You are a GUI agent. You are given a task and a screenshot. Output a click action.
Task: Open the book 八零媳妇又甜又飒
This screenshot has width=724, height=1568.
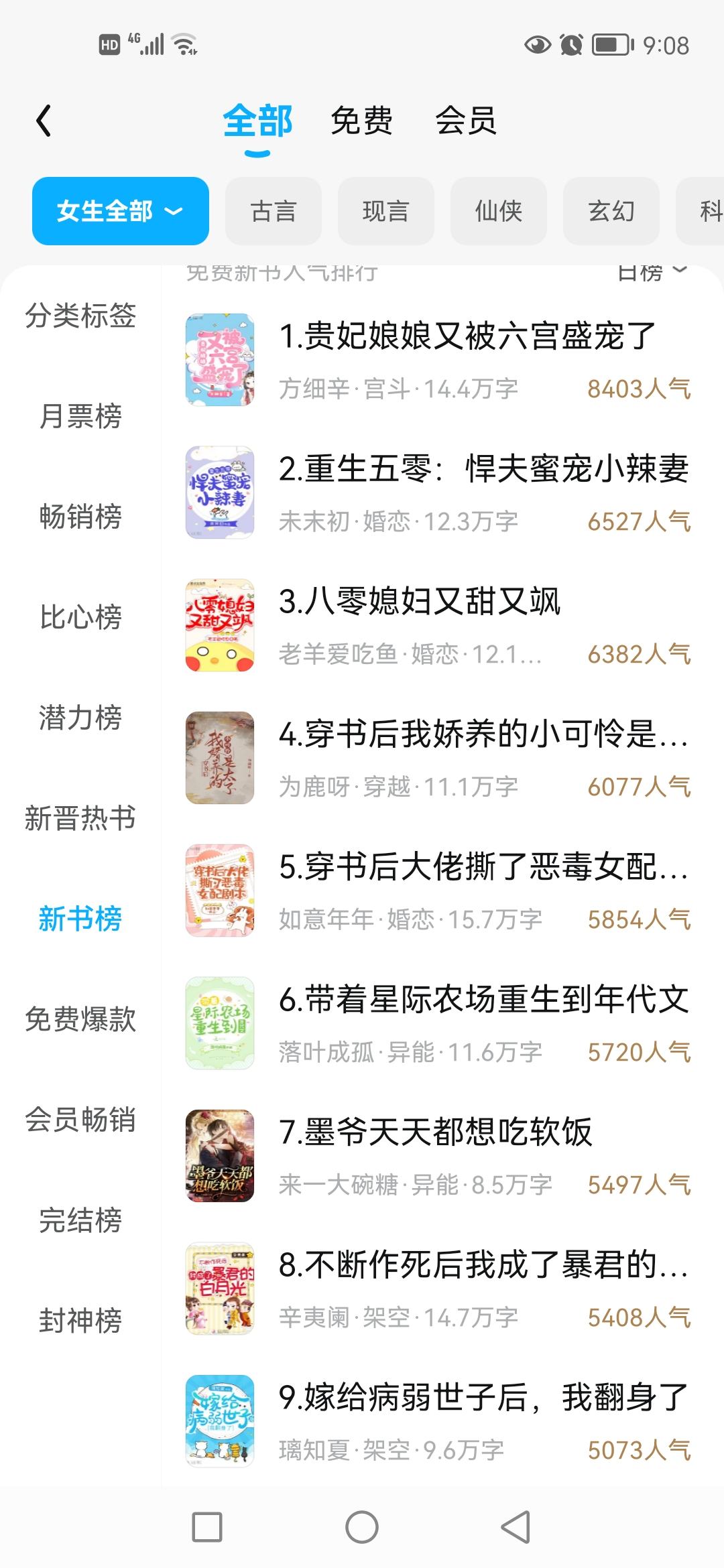420,602
